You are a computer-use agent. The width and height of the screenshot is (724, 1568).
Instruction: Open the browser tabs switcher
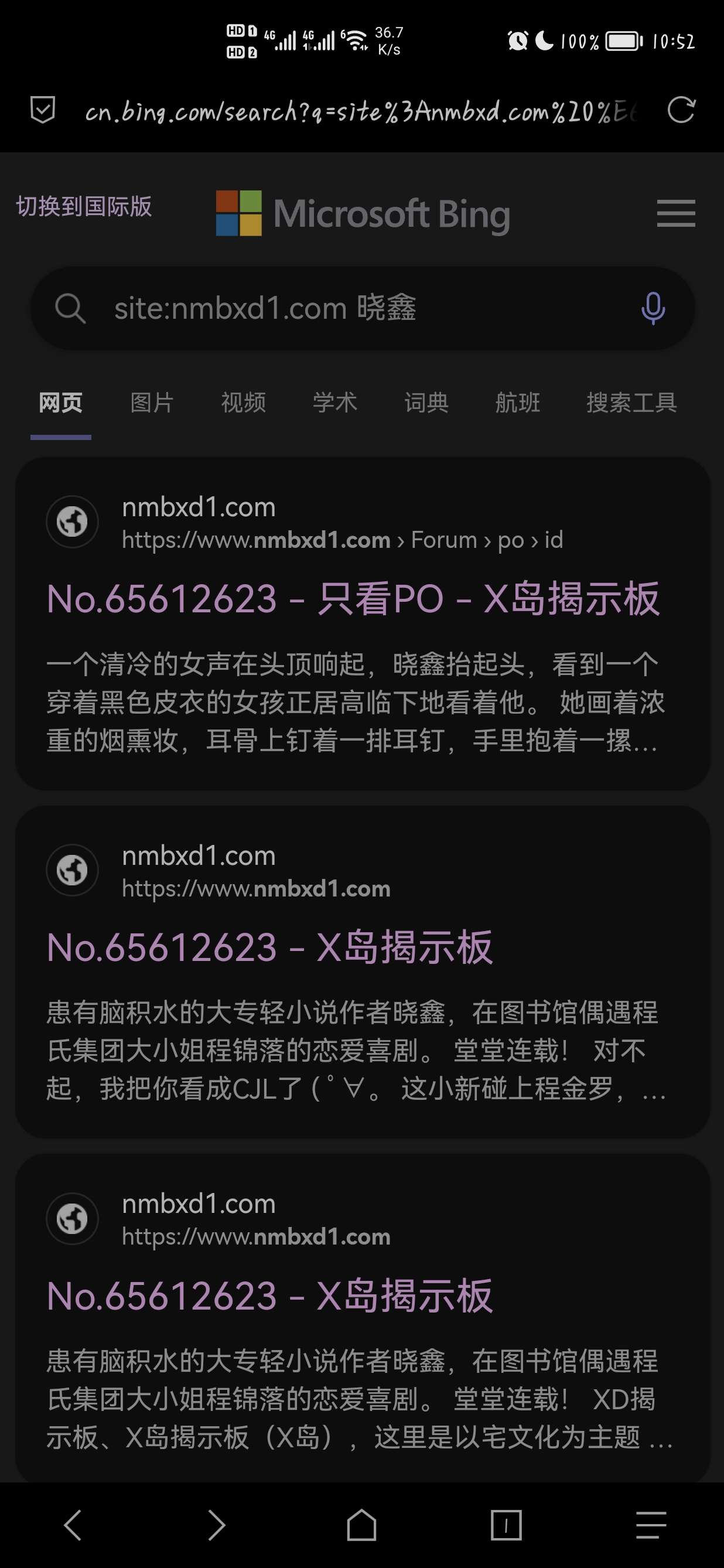pos(506,1525)
